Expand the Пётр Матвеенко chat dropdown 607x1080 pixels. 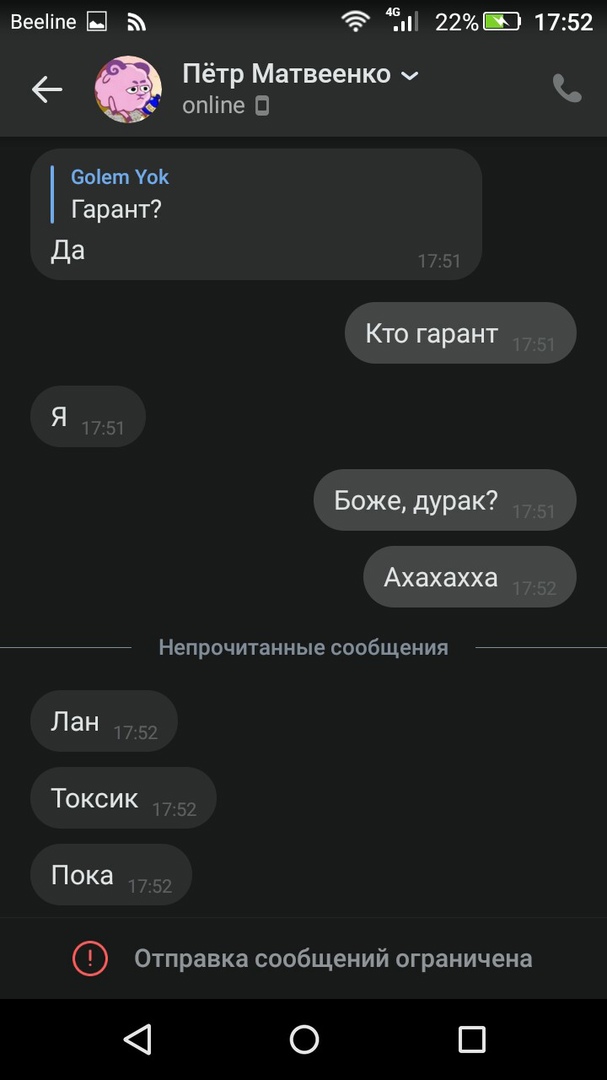pos(409,75)
